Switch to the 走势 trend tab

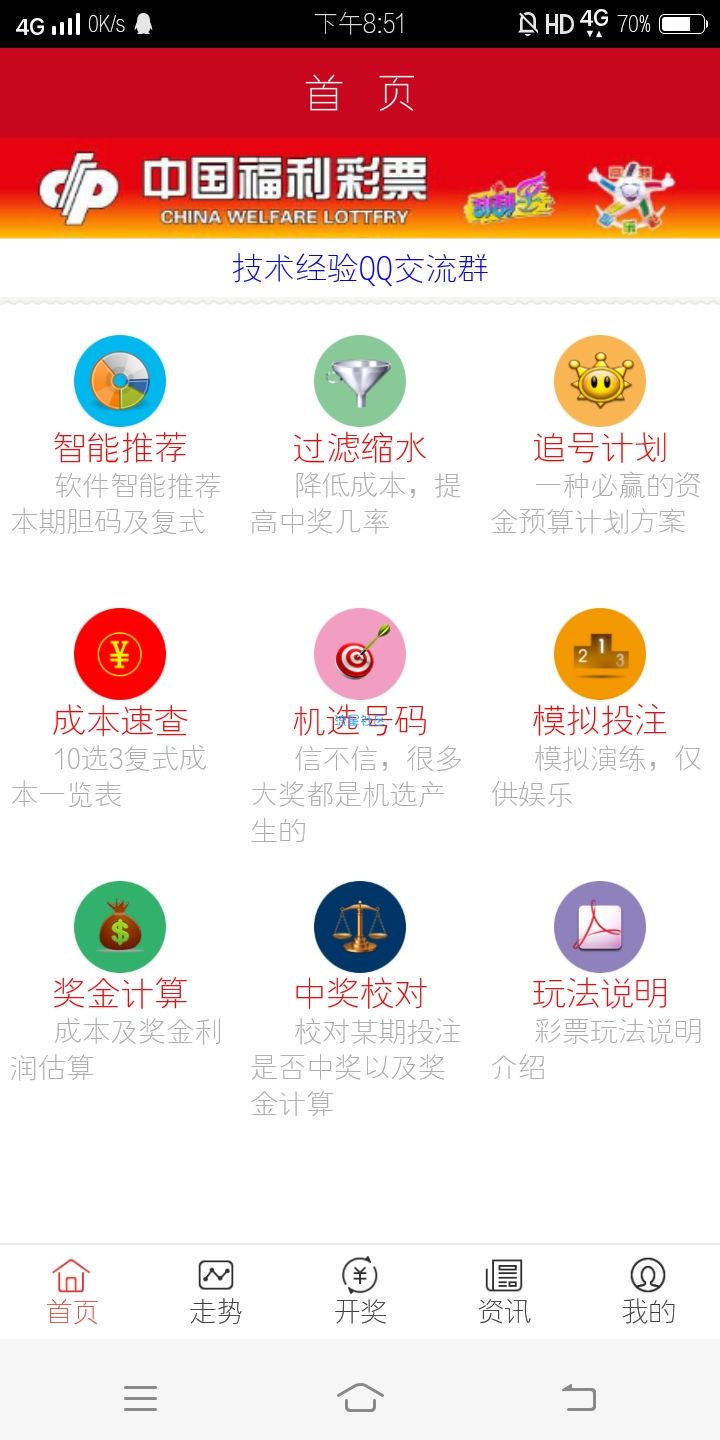pos(216,1292)
